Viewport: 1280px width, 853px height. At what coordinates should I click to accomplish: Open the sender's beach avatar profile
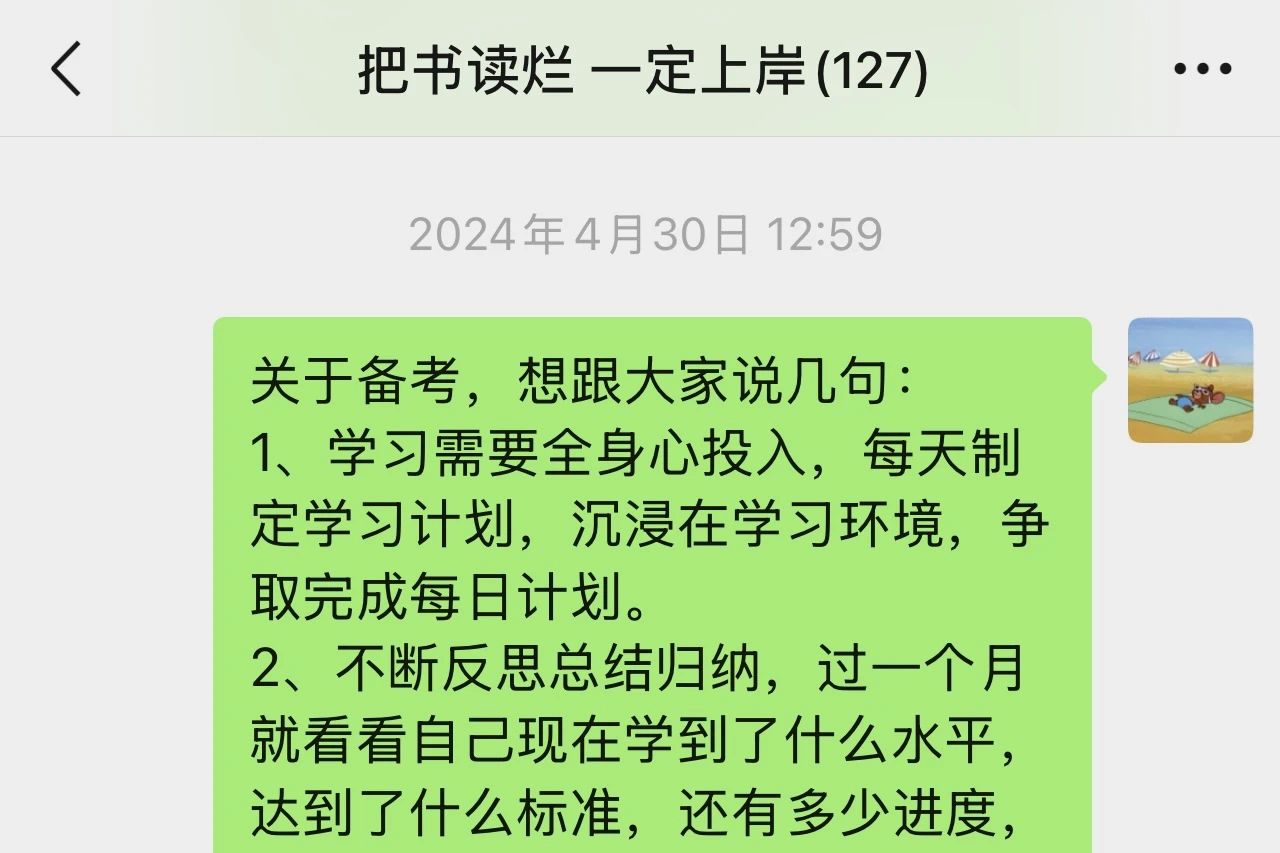click(x=1190, y=380)
